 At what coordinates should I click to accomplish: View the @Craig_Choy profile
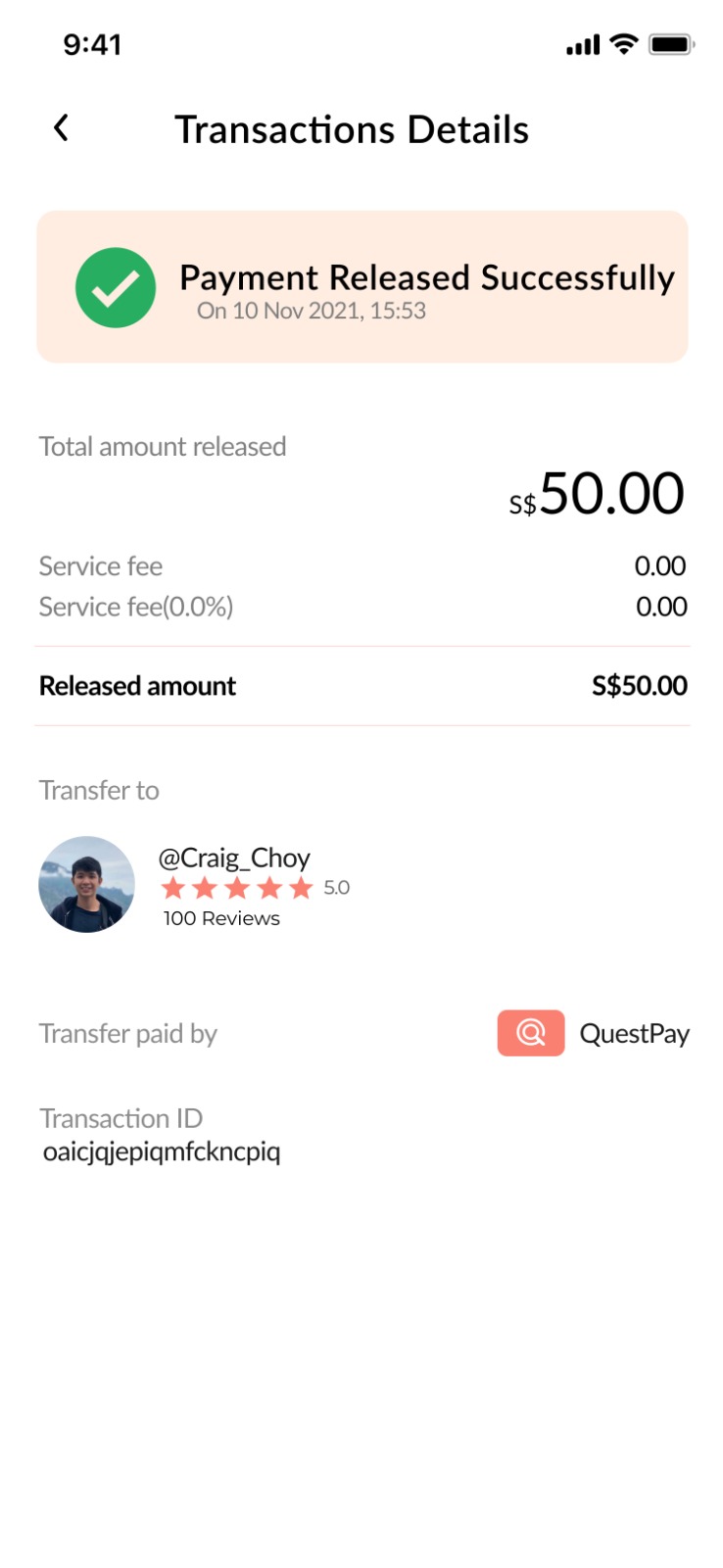[234, 857]
